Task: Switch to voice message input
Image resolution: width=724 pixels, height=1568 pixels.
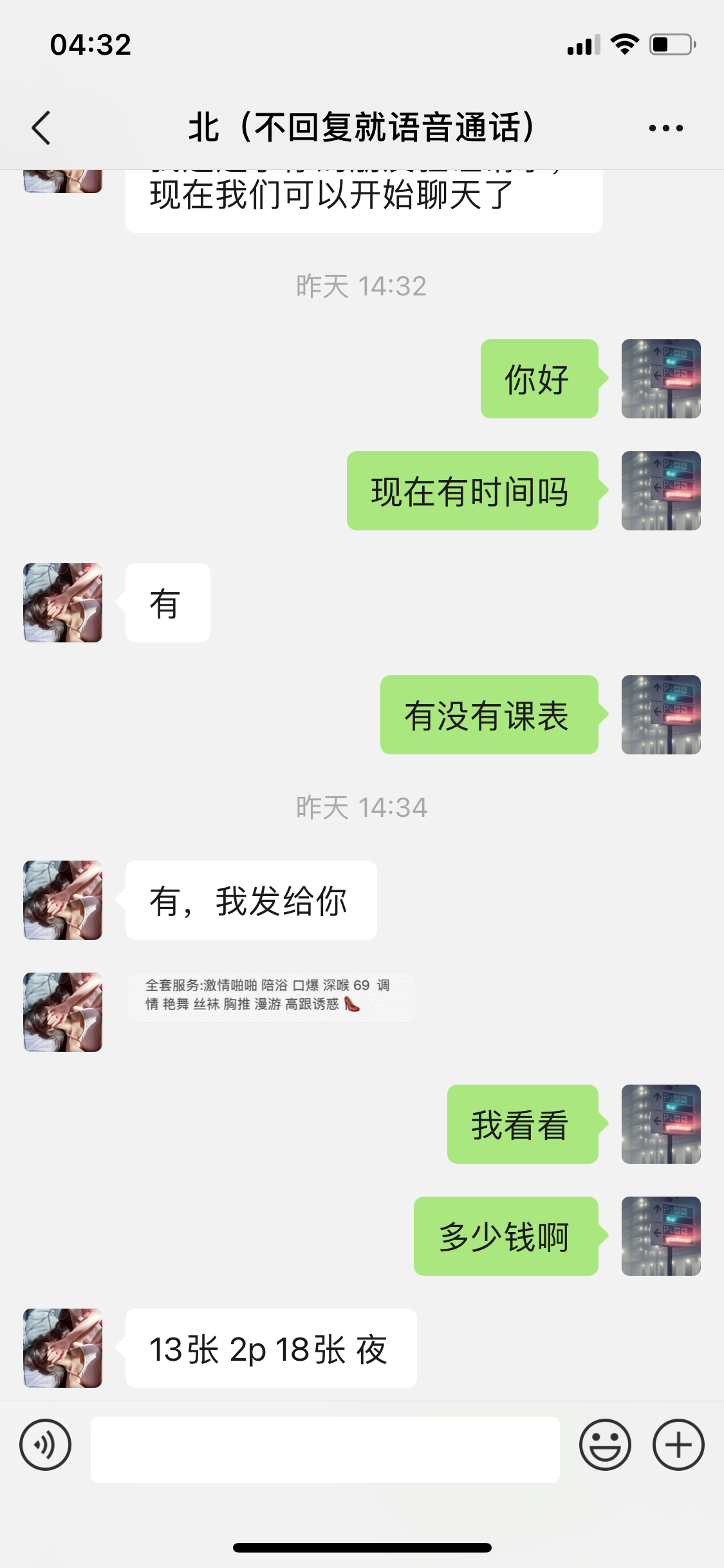Action: click(45, 1444)
